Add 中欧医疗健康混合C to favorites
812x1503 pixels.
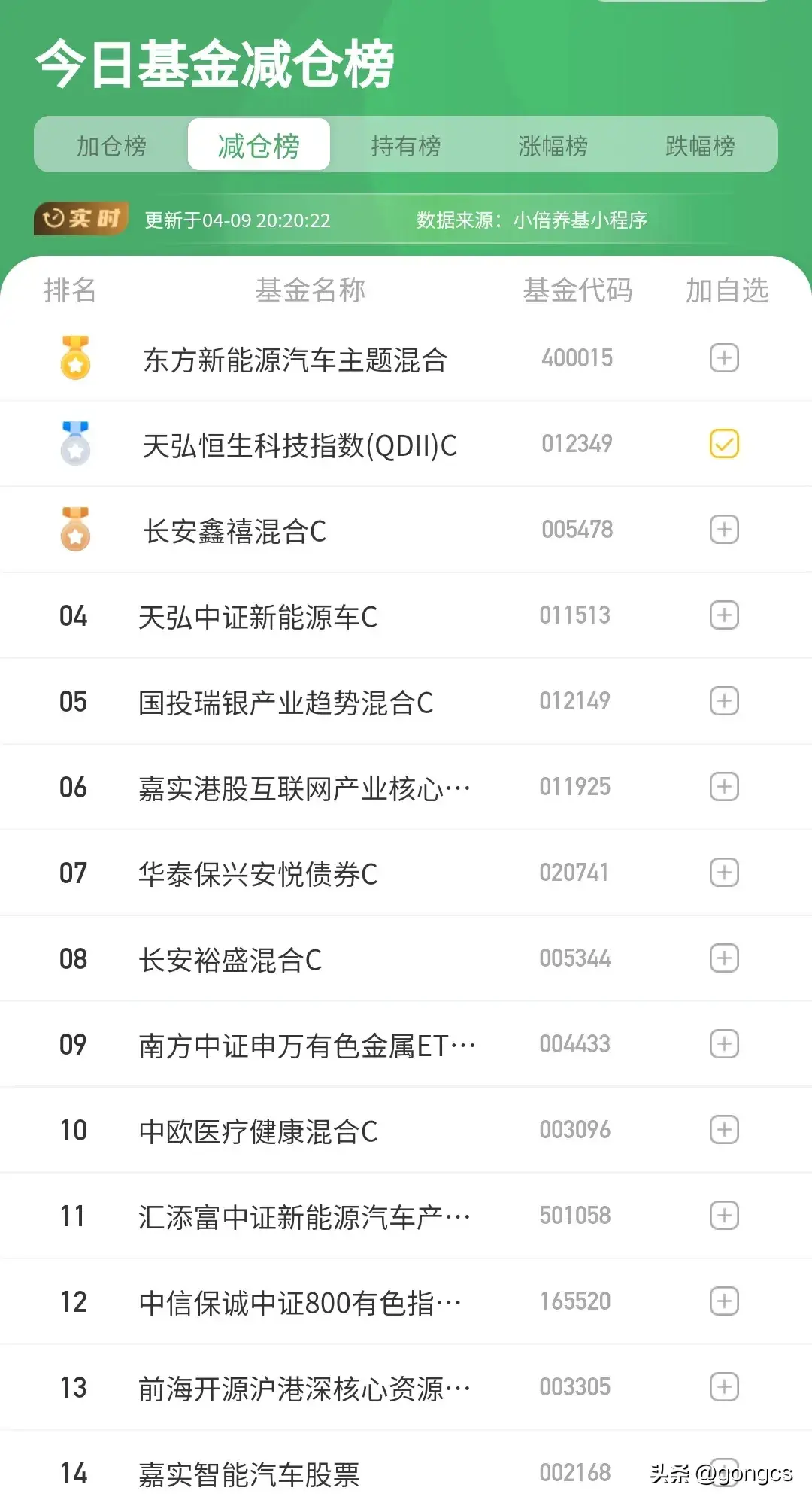coord(723,1129)
